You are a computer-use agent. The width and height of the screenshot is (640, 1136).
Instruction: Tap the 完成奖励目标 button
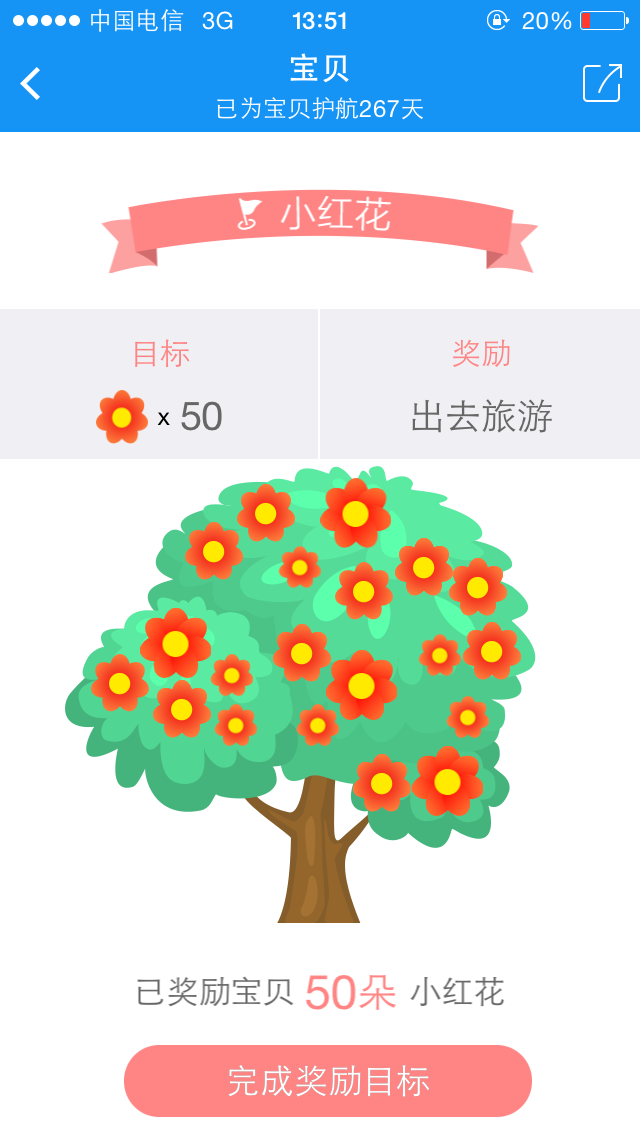pyautogui.click(x=328, y=1081)
